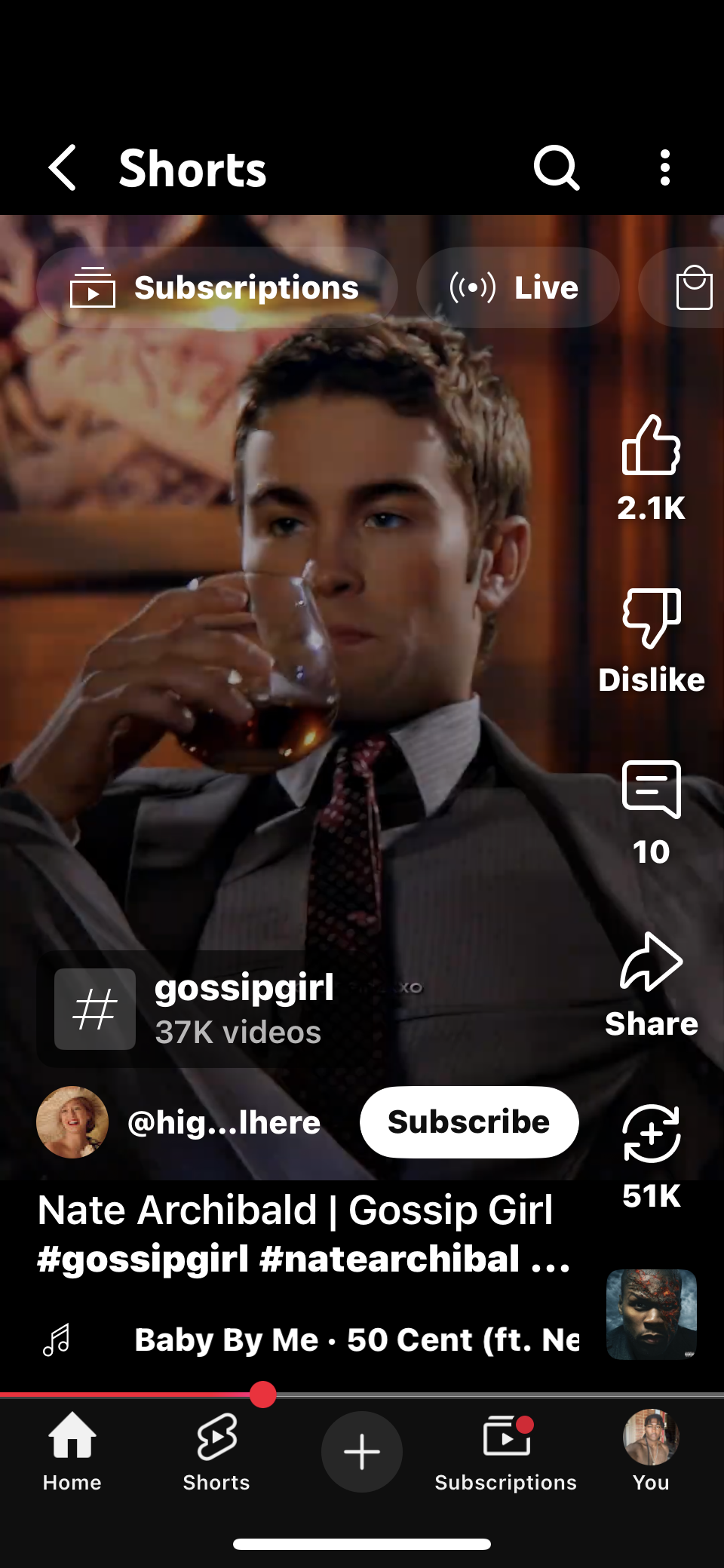Switch to the Subscriptions bottom tab

506,1451
